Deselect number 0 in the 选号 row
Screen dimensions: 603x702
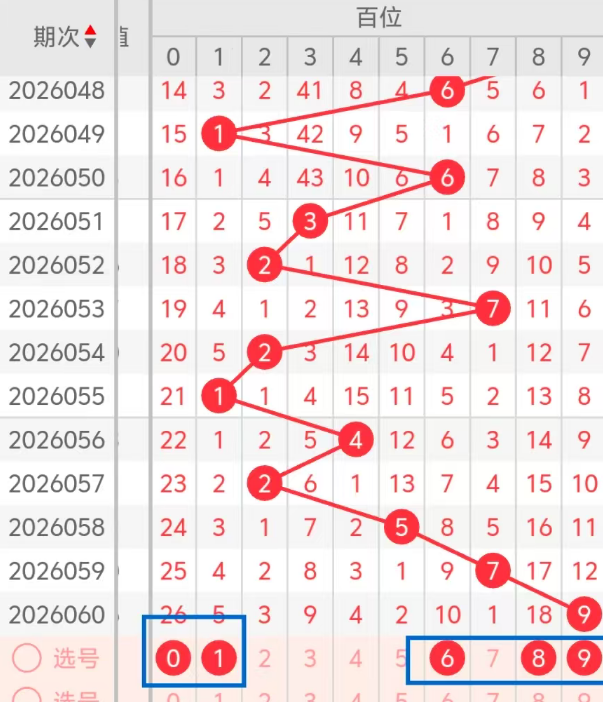click(174, 658)
